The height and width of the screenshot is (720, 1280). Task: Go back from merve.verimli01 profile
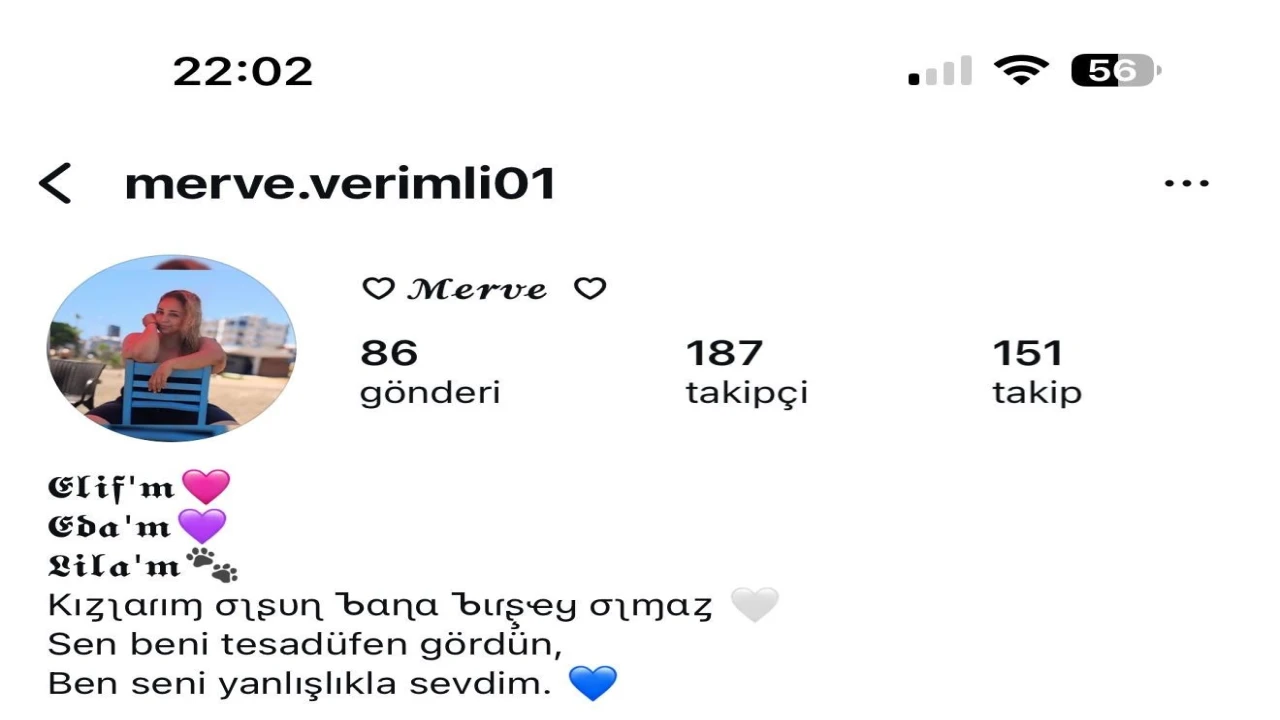click(55, 184)
